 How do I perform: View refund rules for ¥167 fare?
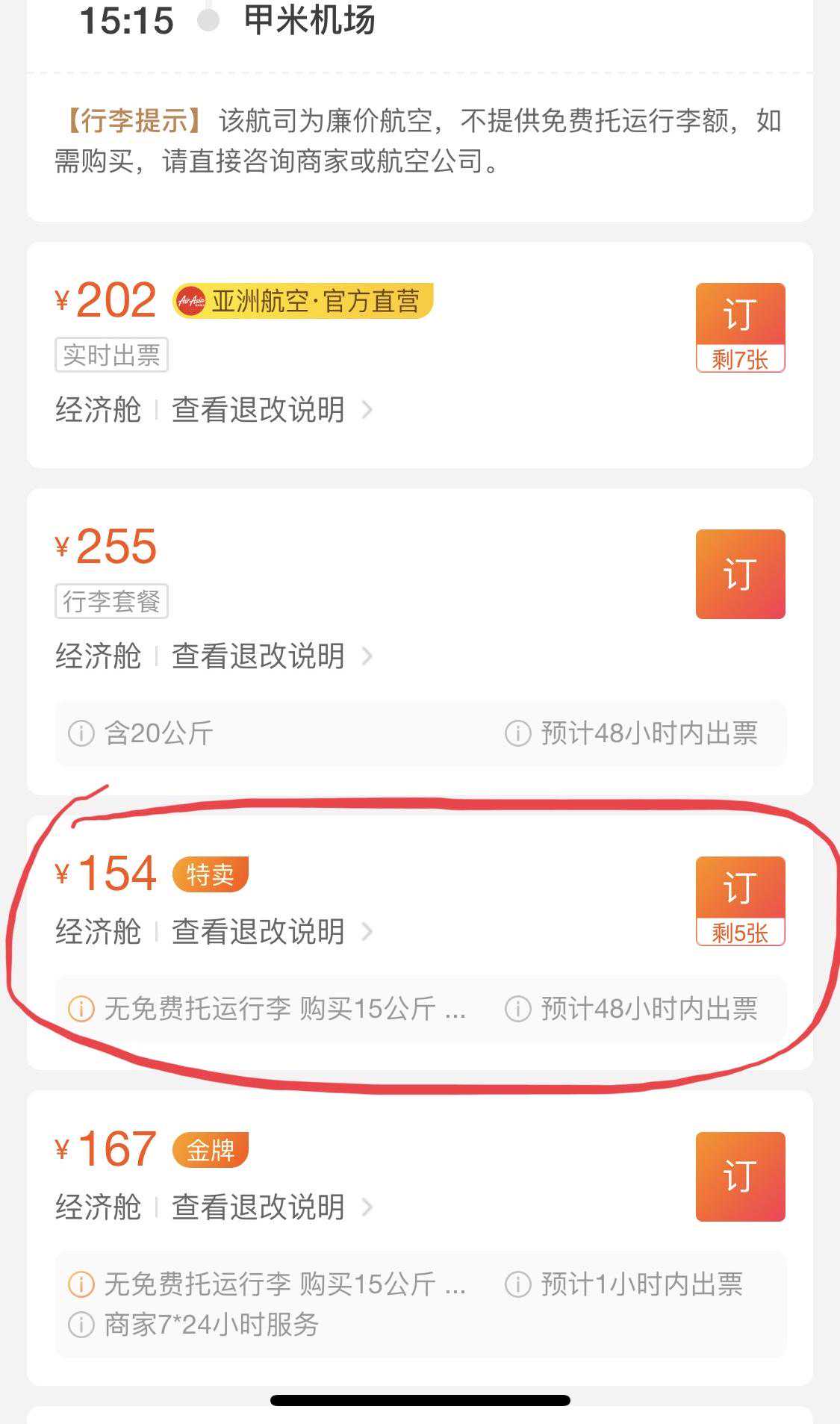271,1207
